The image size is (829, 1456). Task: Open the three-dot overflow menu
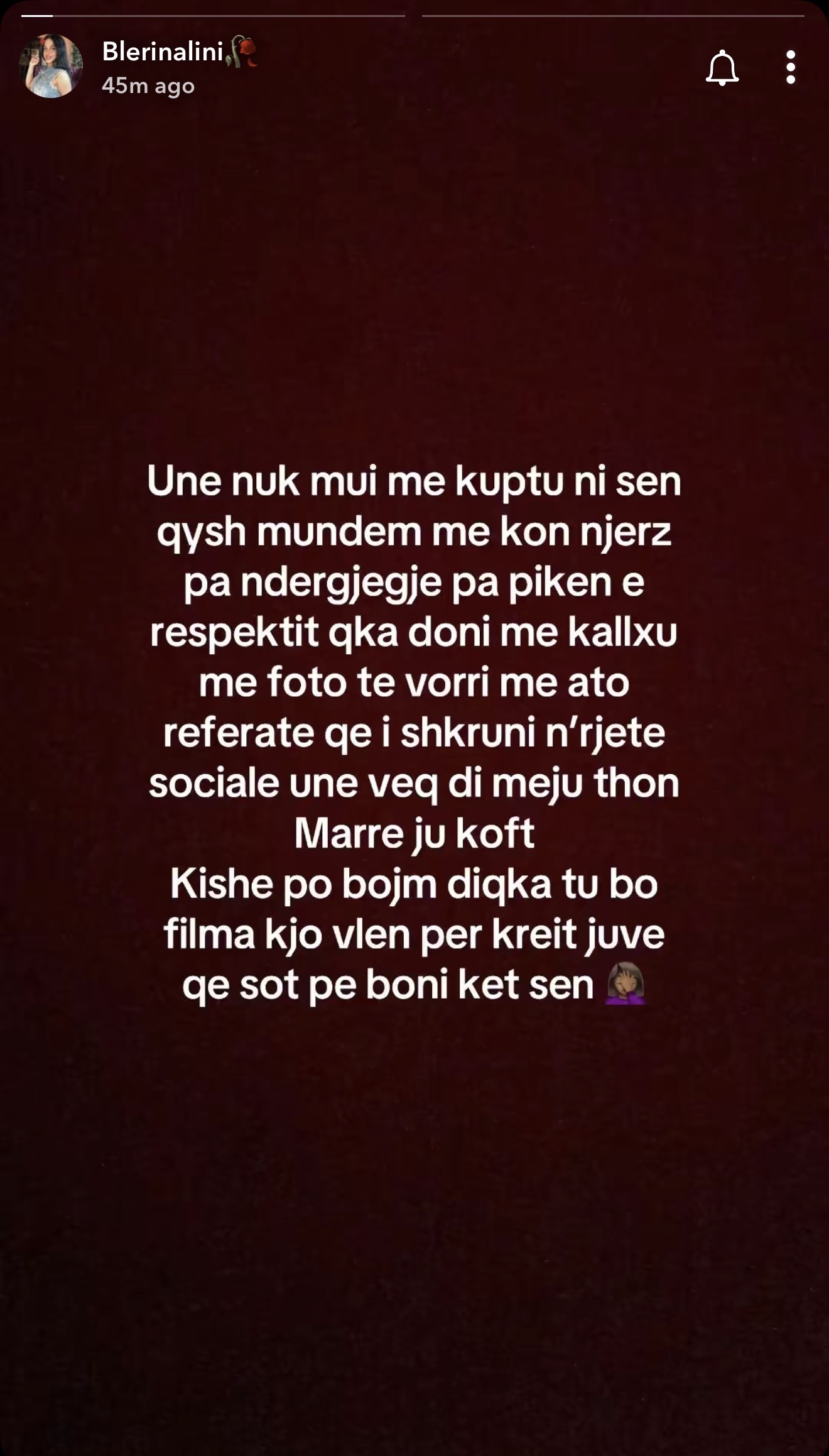point(791,67)
